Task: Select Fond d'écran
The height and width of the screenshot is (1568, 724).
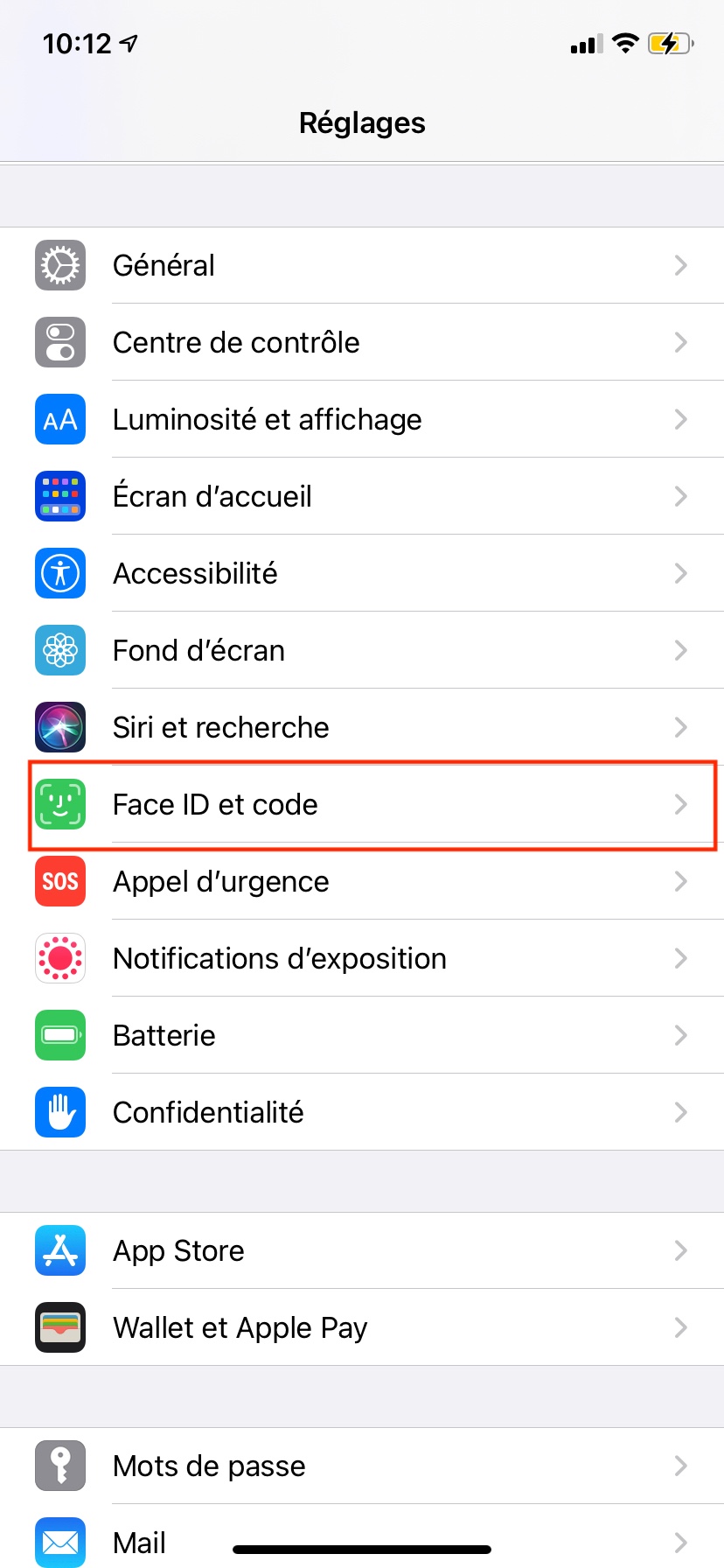Action: [362, 650]
